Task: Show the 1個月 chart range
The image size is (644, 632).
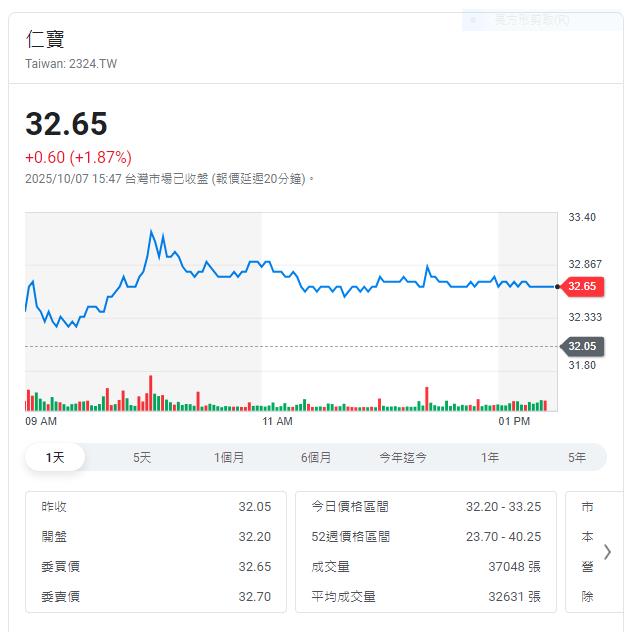Action: [x=229, y=457]
